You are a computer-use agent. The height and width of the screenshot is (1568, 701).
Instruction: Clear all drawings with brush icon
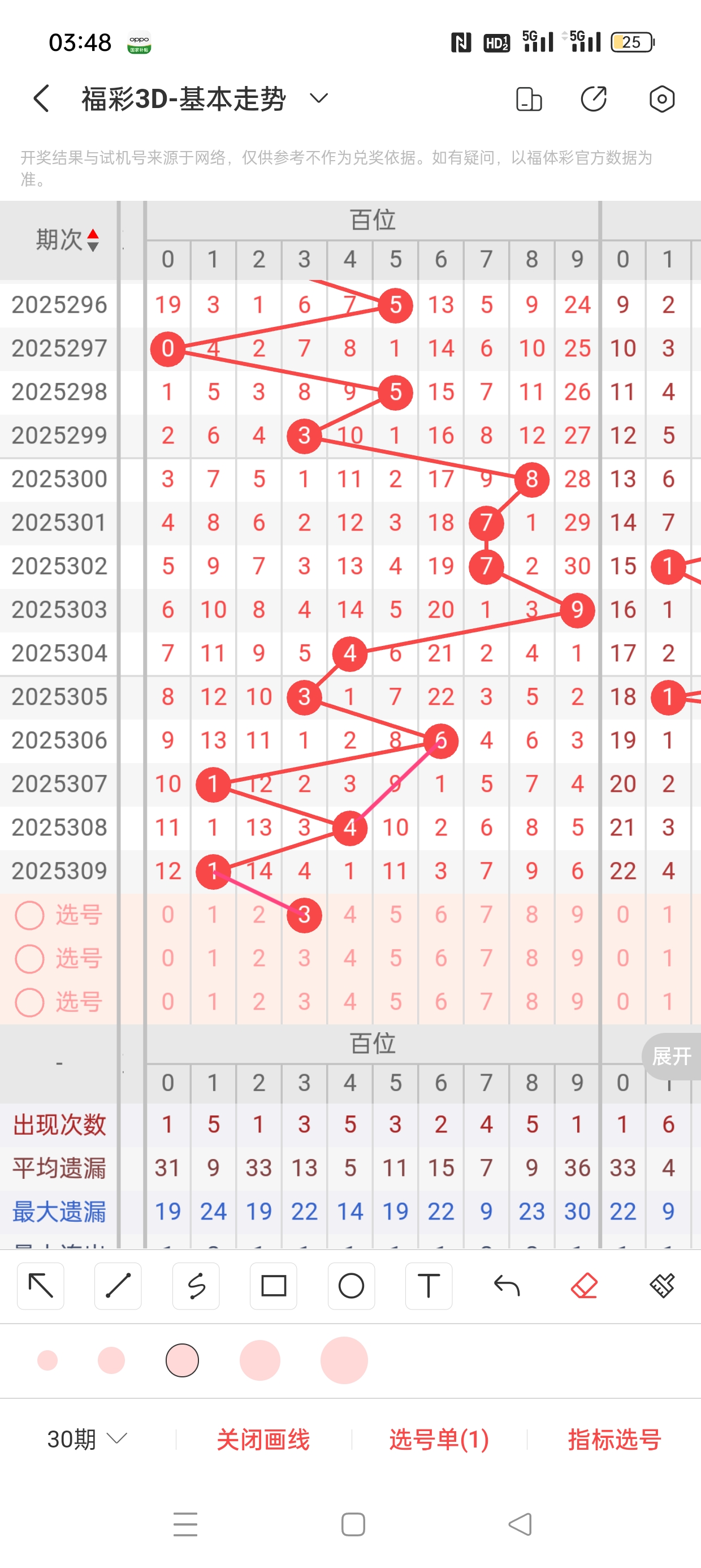662,1286
